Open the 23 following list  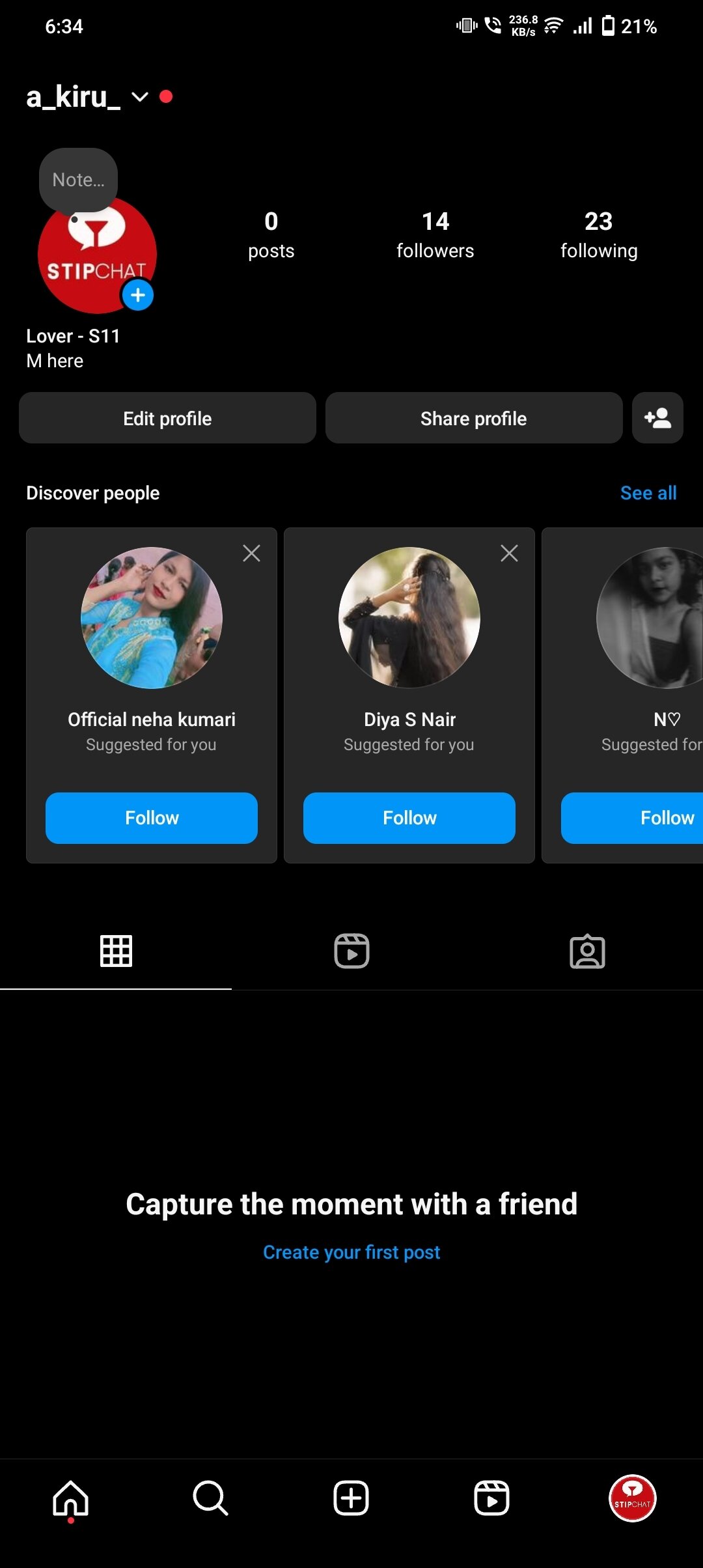coord(598,234)
